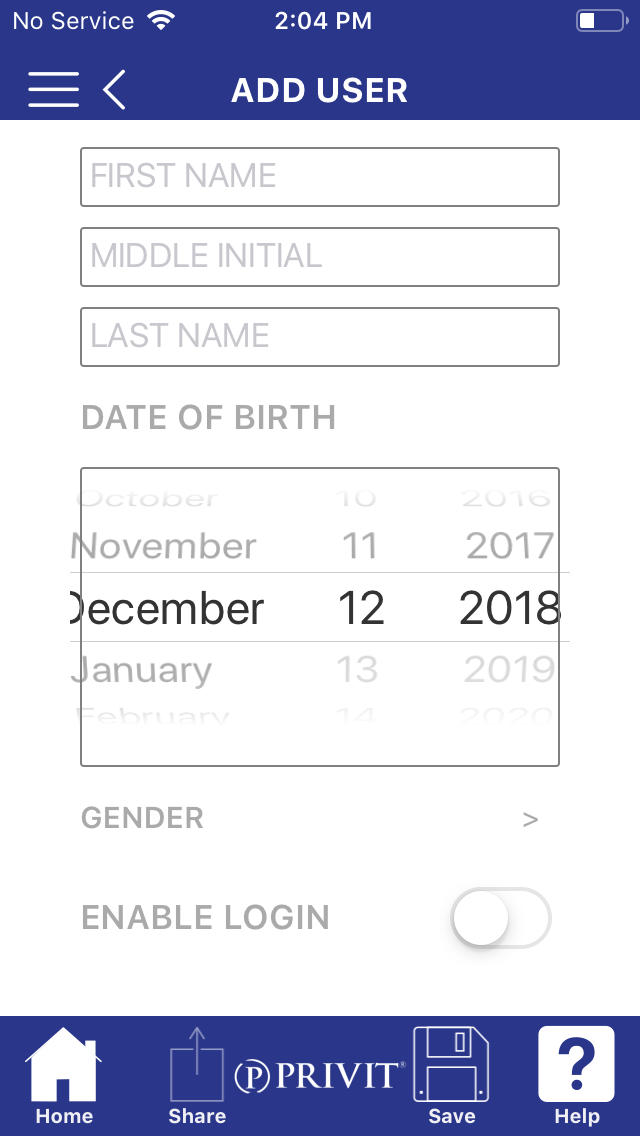This screenshot has width=640, height=1136.
Task: Go back with the header arrow
Action: tap(115, 90)
